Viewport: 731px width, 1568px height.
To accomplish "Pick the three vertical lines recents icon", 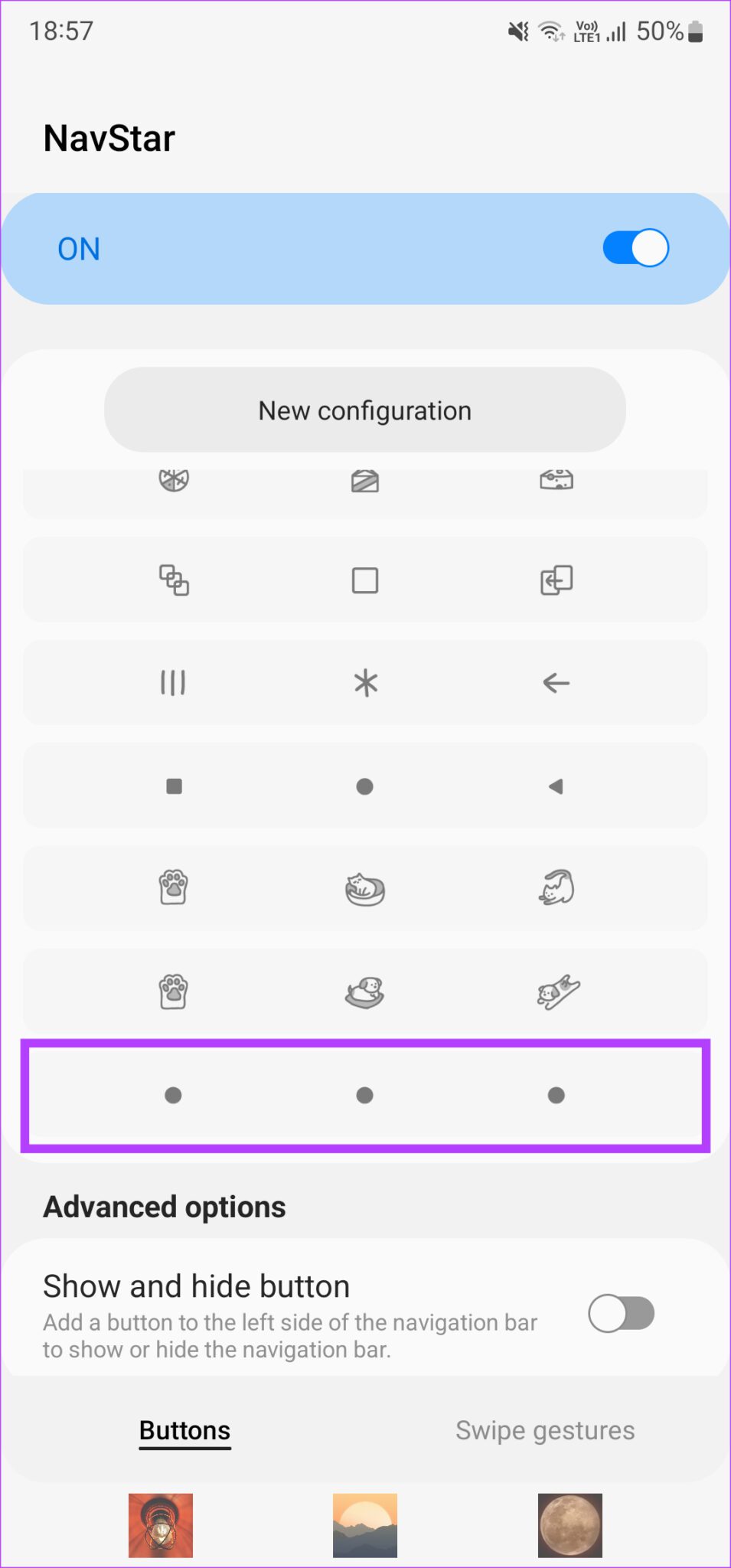I will (174, 683).
